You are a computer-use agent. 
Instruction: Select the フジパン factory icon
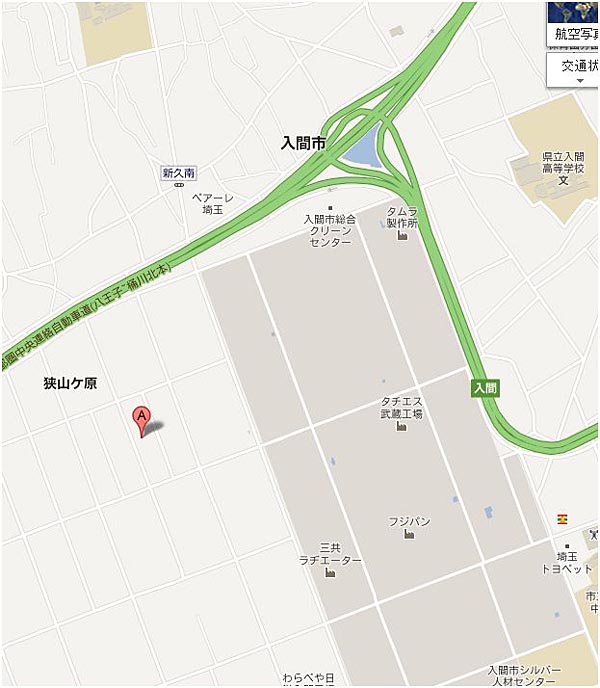click(x=409, y=535)
